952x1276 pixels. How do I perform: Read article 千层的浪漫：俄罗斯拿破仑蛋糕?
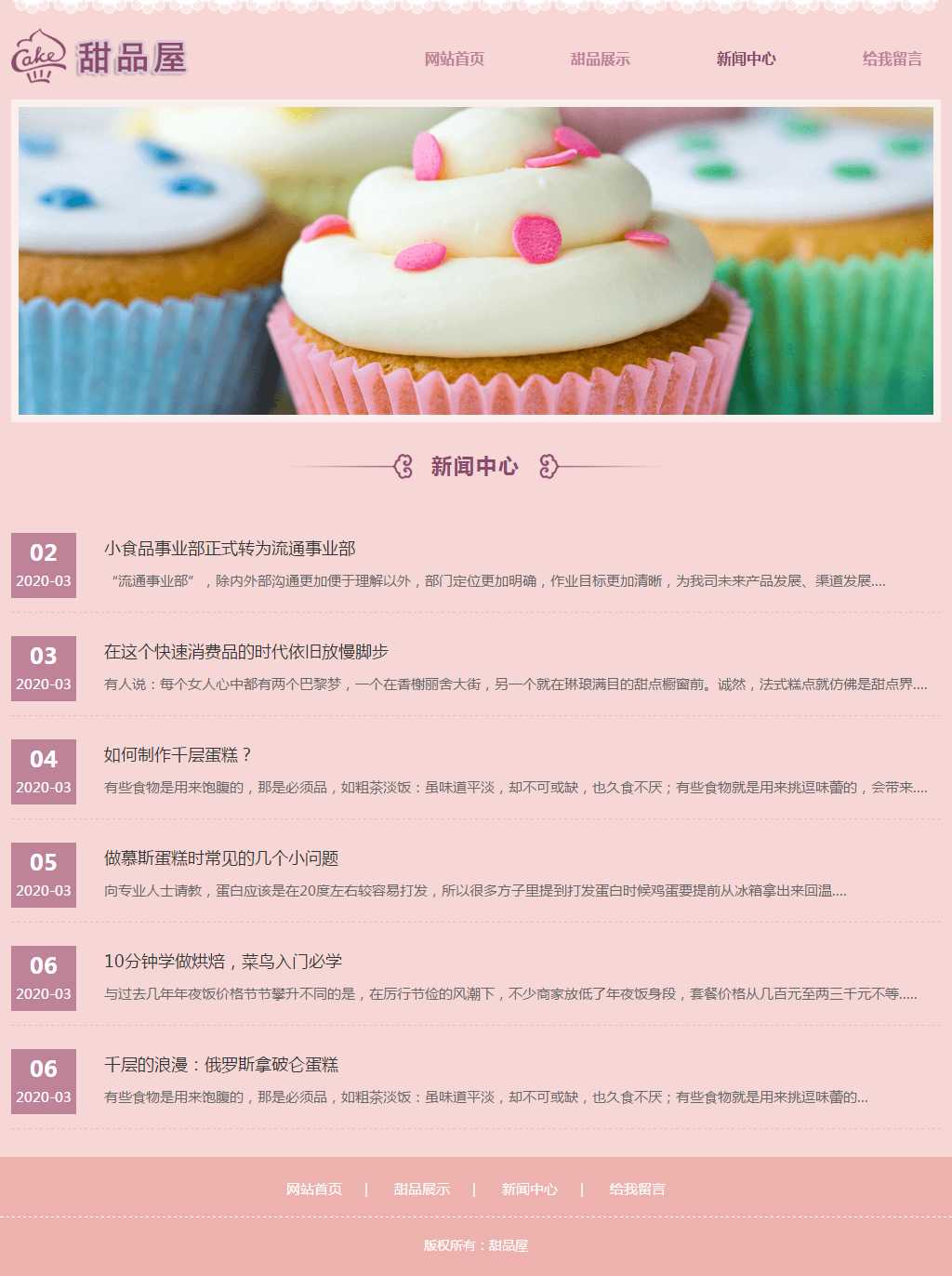coord(221,1065)
